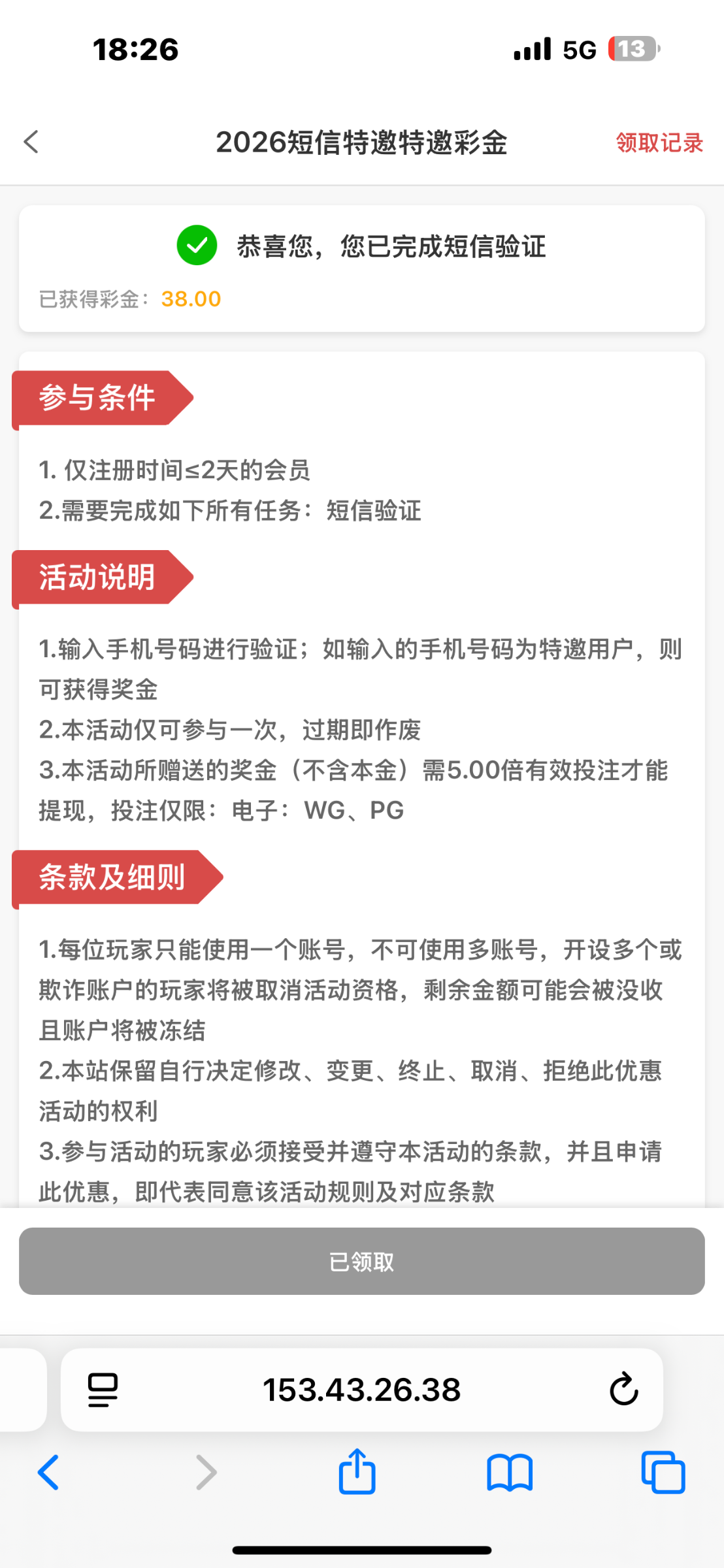
Task: Tap the address bar showing 153.43.26.38
Action: click(x=362, y=1390)
